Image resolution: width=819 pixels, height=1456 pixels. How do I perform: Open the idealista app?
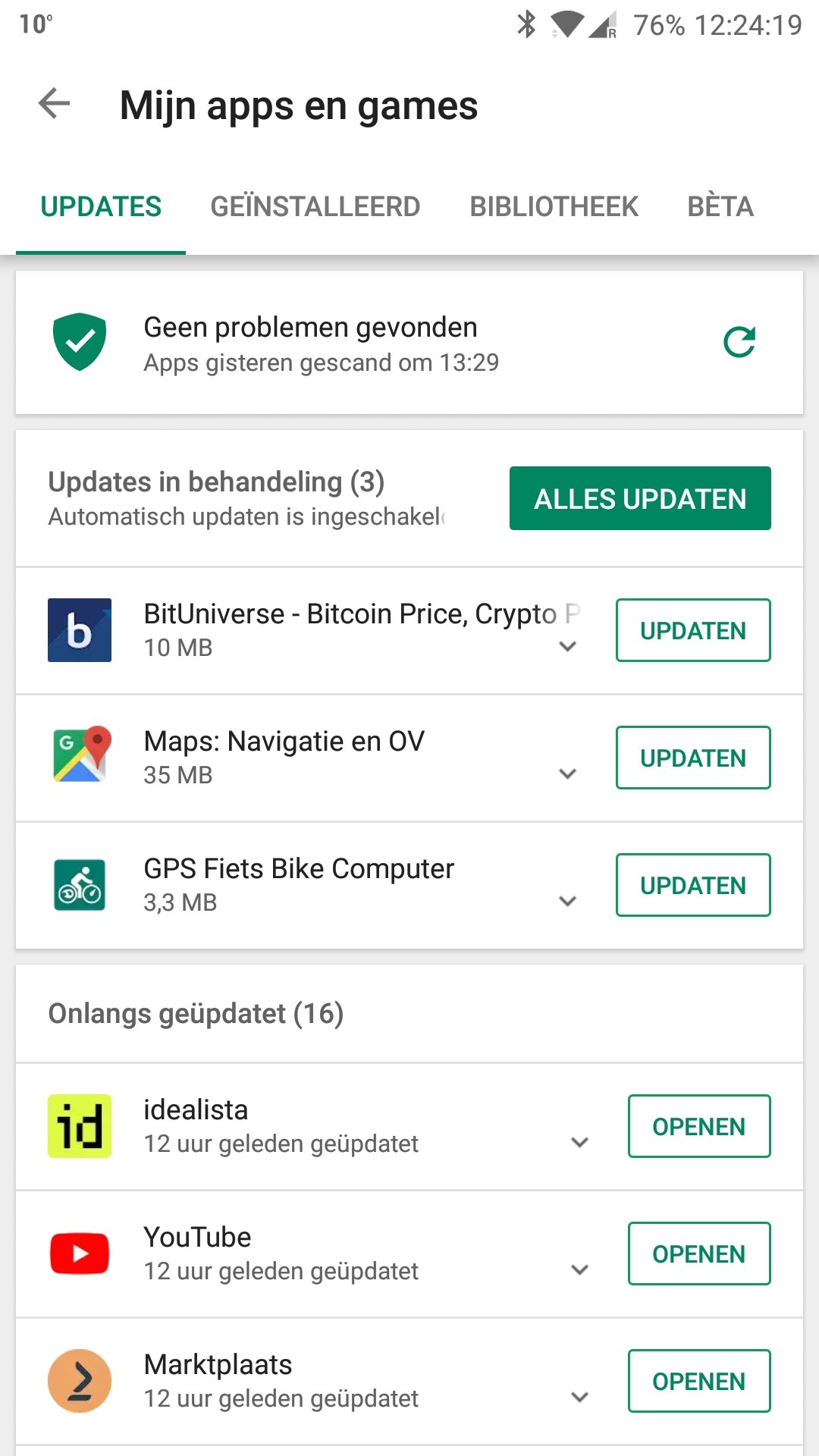698,1126
